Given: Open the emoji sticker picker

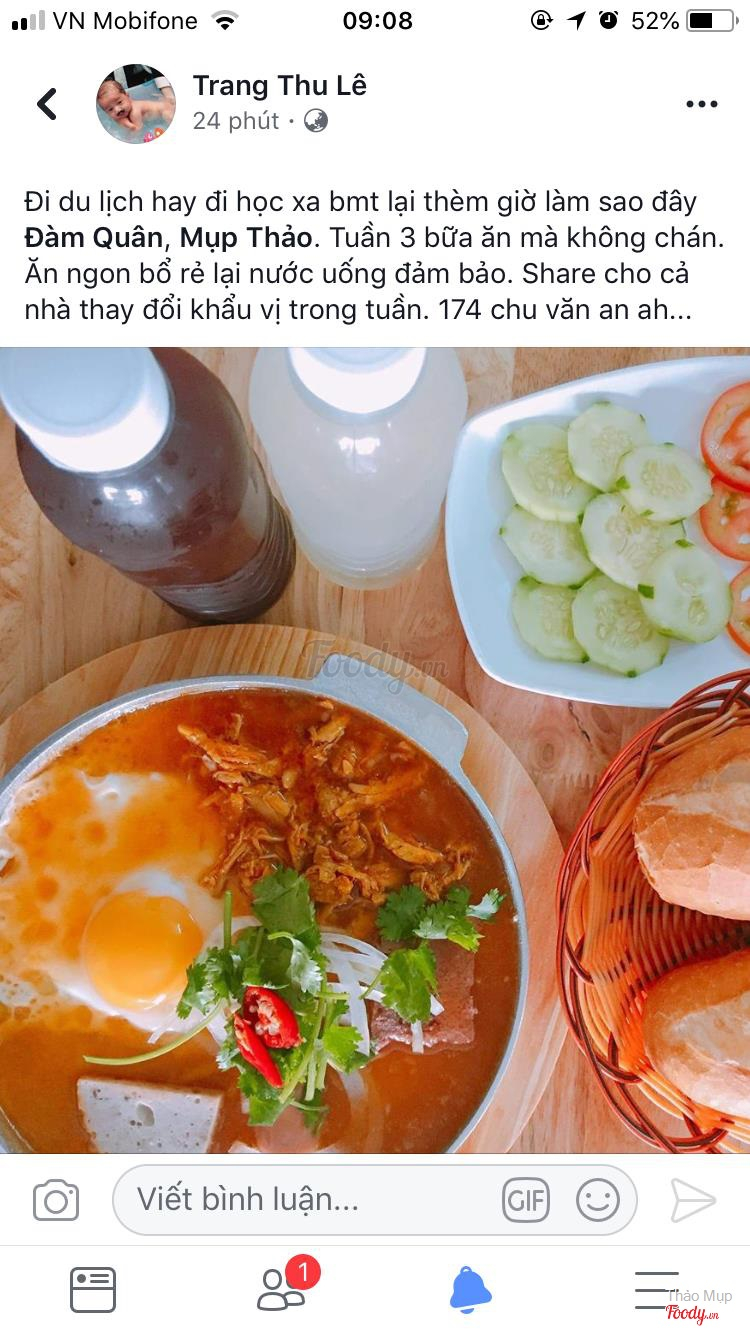Looking at the screenshot, I should [x=598, y=1200].
